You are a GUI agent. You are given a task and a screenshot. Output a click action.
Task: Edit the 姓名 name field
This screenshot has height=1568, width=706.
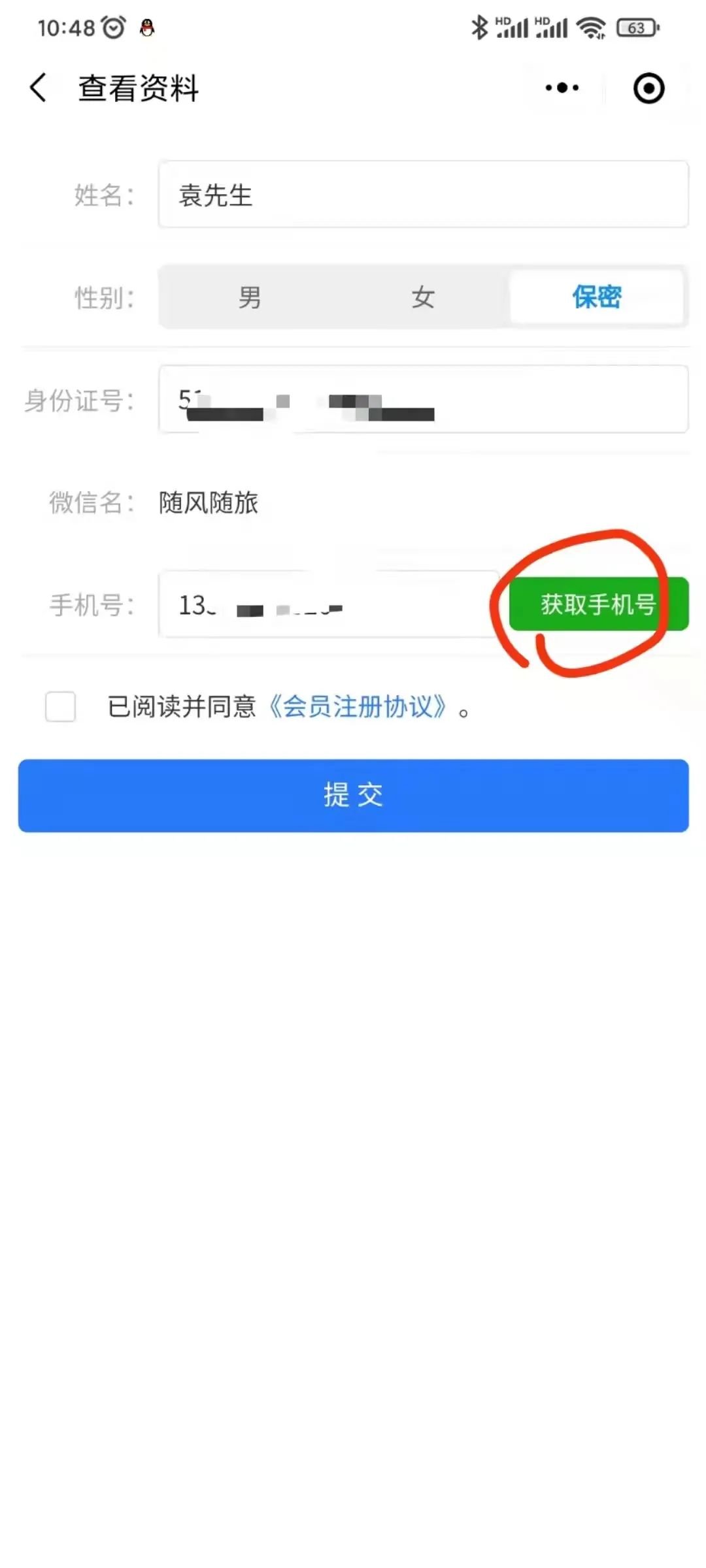pyautogui.click(x=423, y=195)
